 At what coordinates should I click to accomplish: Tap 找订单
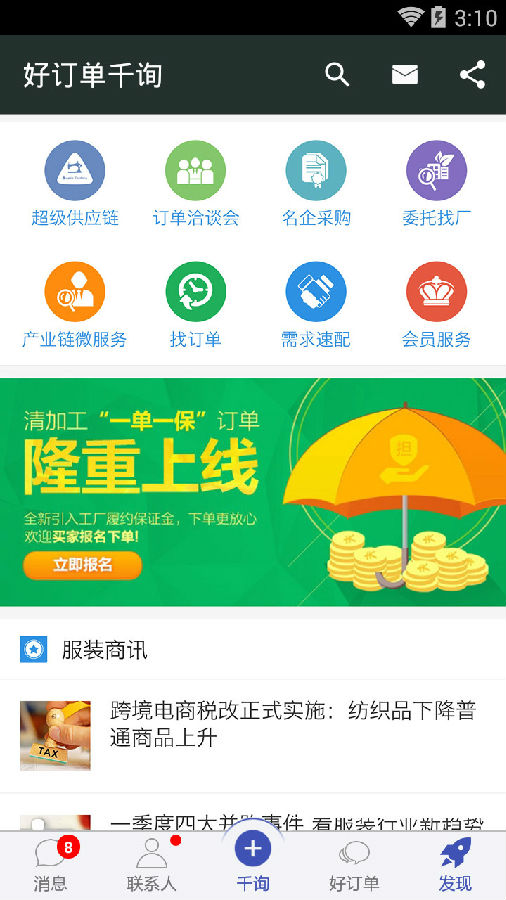coord(196,305)
